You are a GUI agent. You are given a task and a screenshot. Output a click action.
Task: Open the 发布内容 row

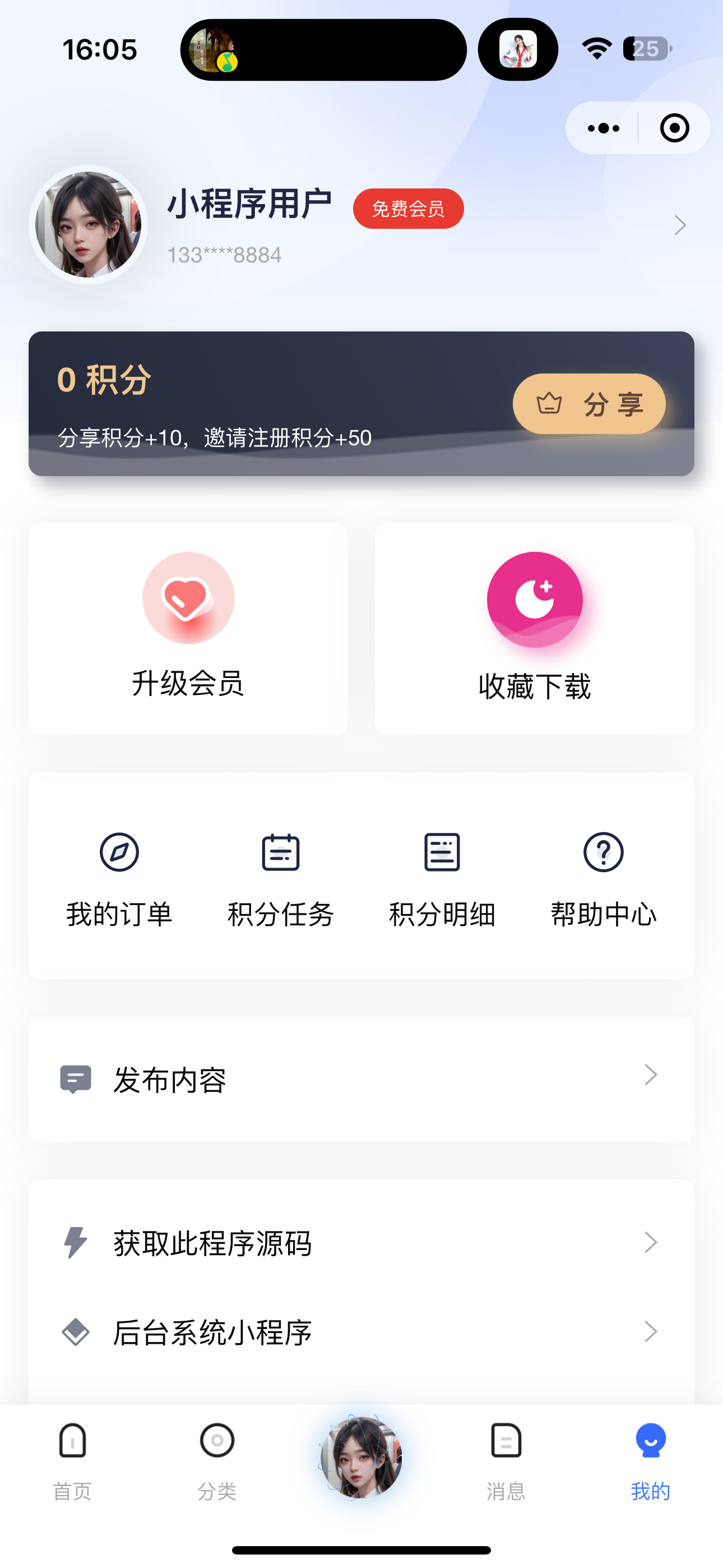(x=361, y=1078)
